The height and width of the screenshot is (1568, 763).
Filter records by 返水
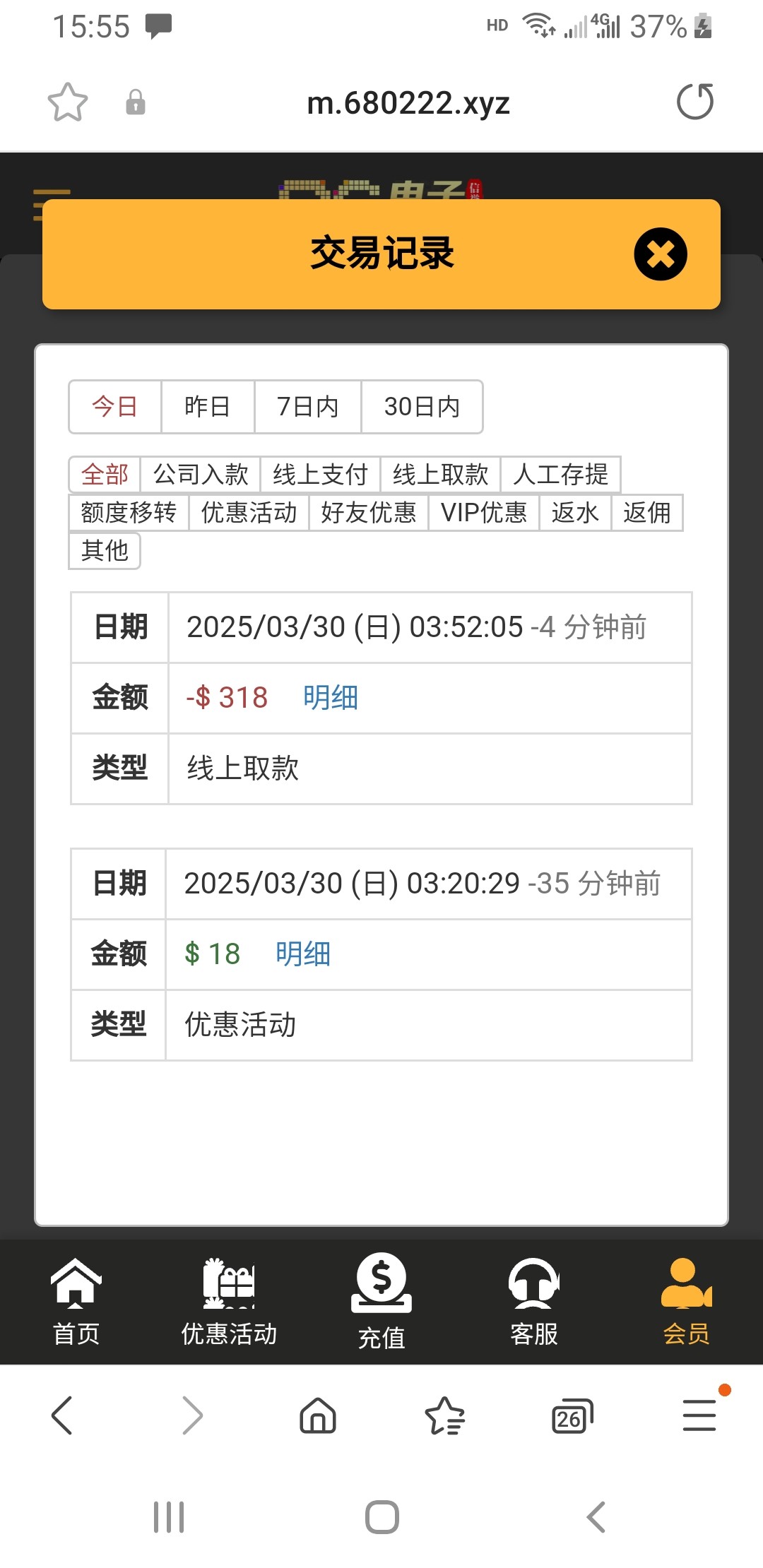575,513
